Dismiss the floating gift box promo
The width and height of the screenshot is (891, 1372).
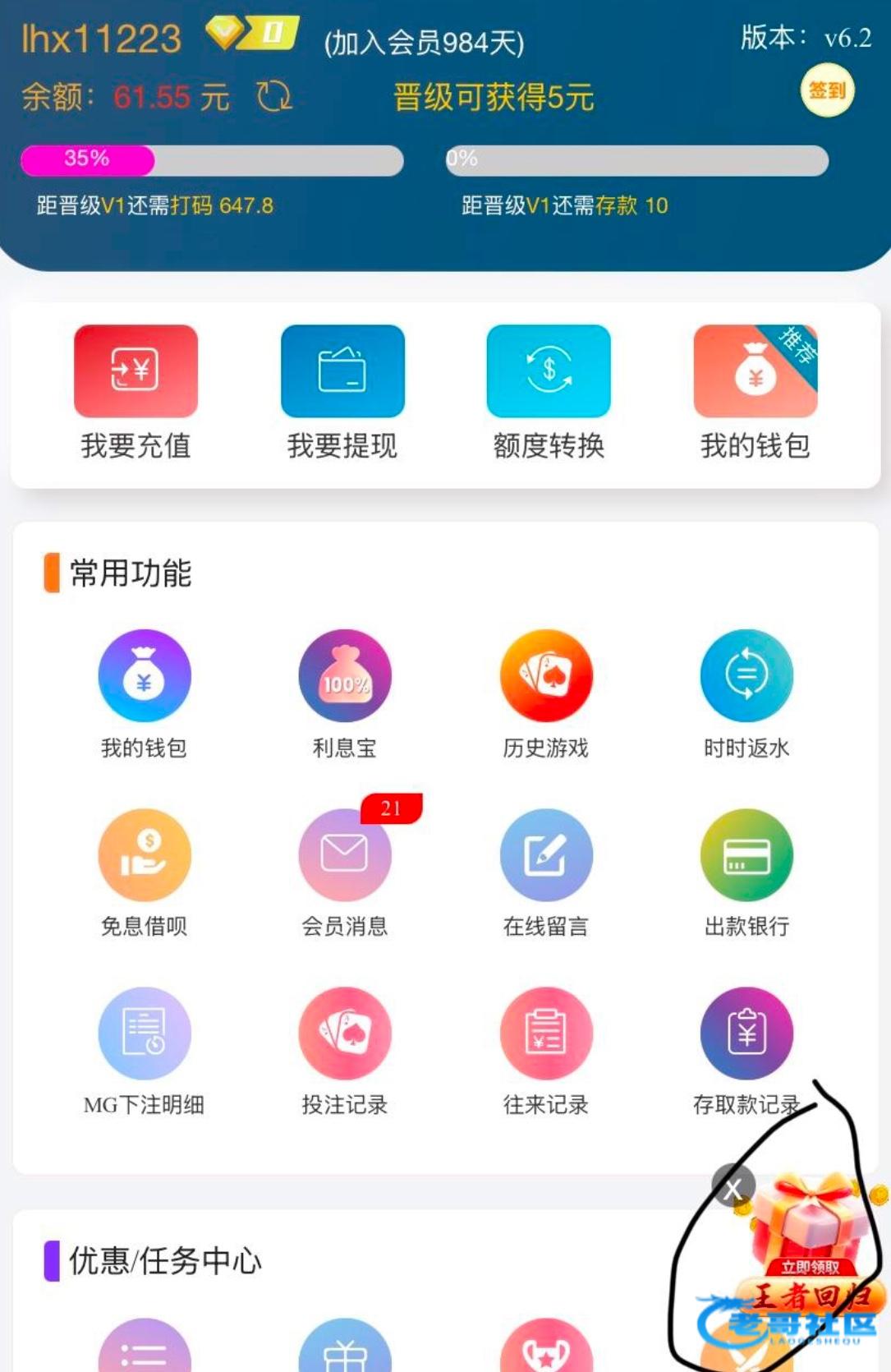[x=733, y=1187]
